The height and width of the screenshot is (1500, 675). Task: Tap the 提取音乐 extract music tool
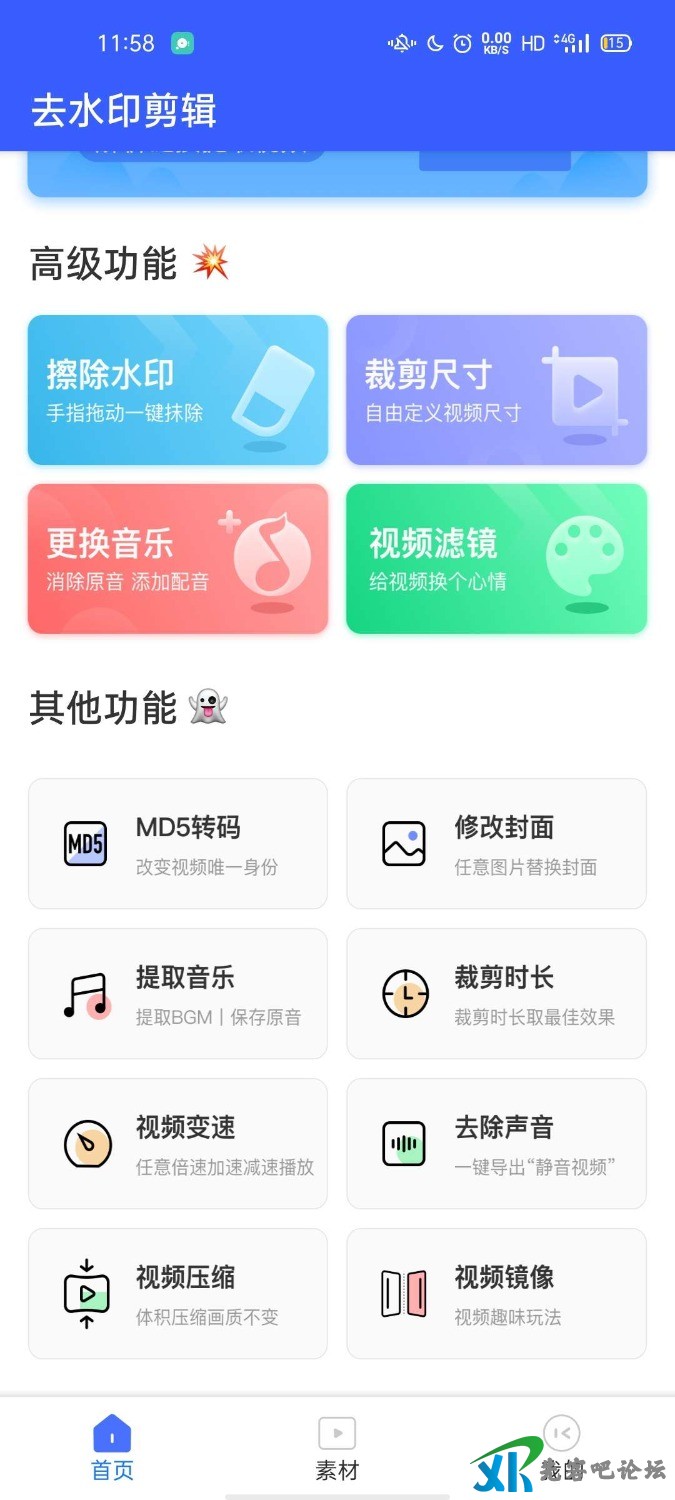click(x=178, y=993)
